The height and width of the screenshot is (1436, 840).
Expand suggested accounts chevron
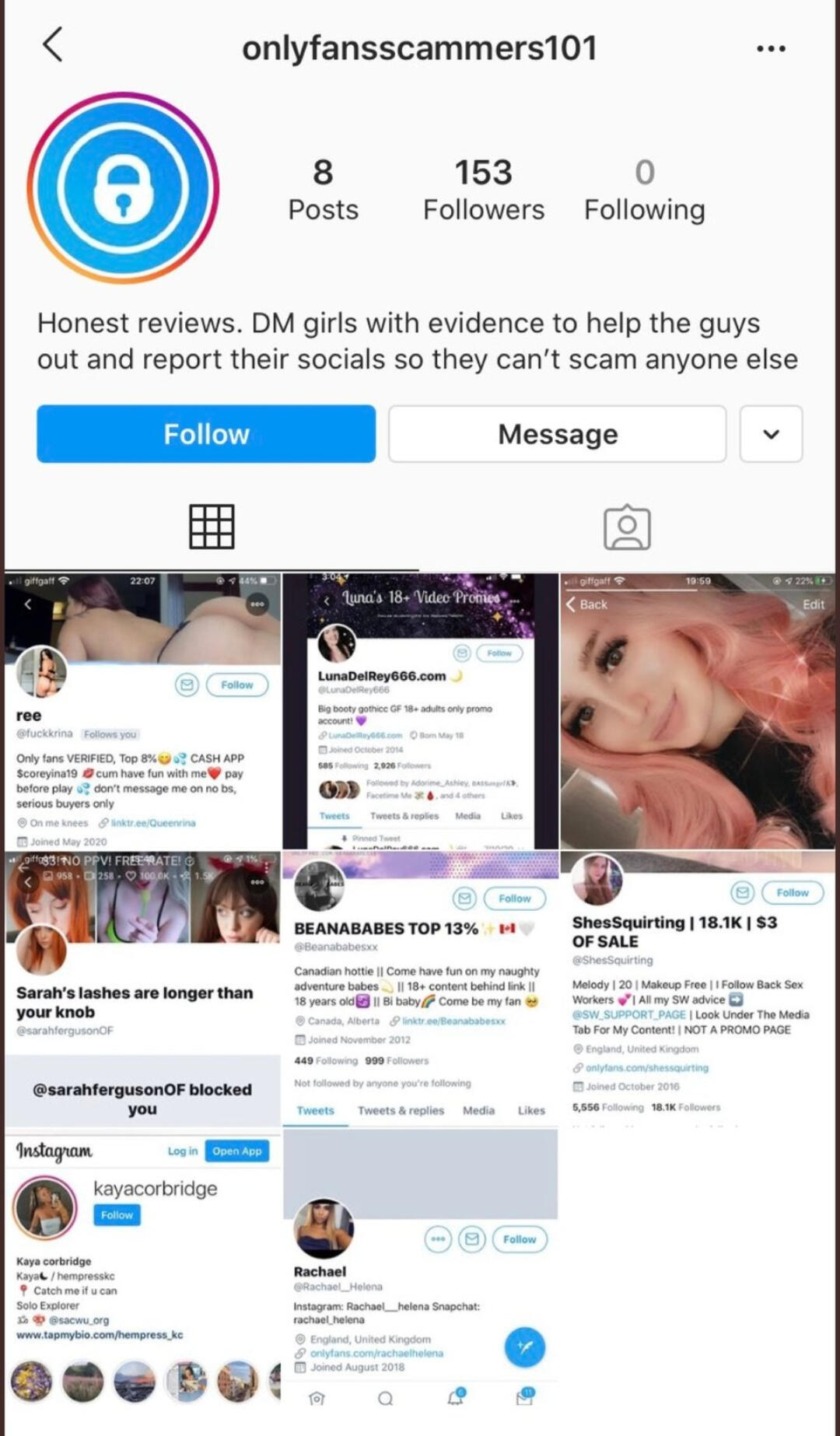(x=771, y=434)
